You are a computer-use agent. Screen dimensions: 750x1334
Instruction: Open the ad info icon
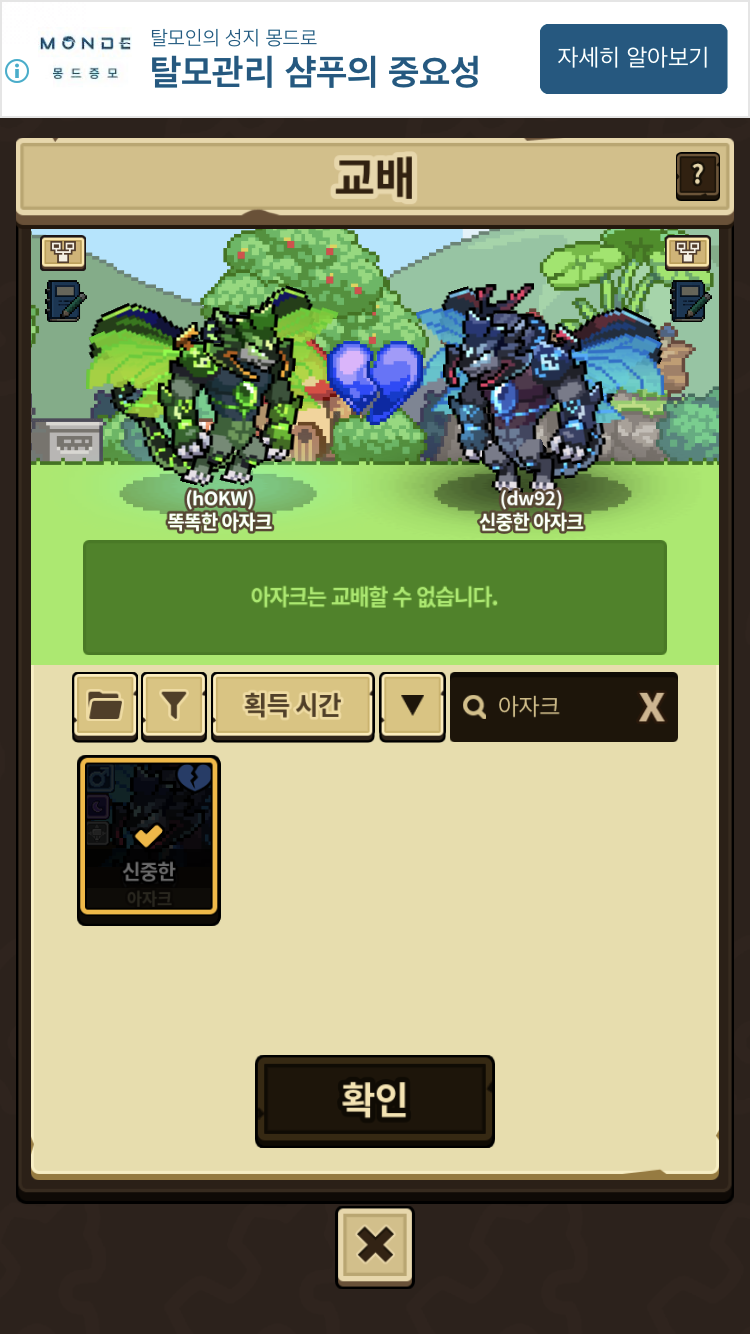(17, 71)
